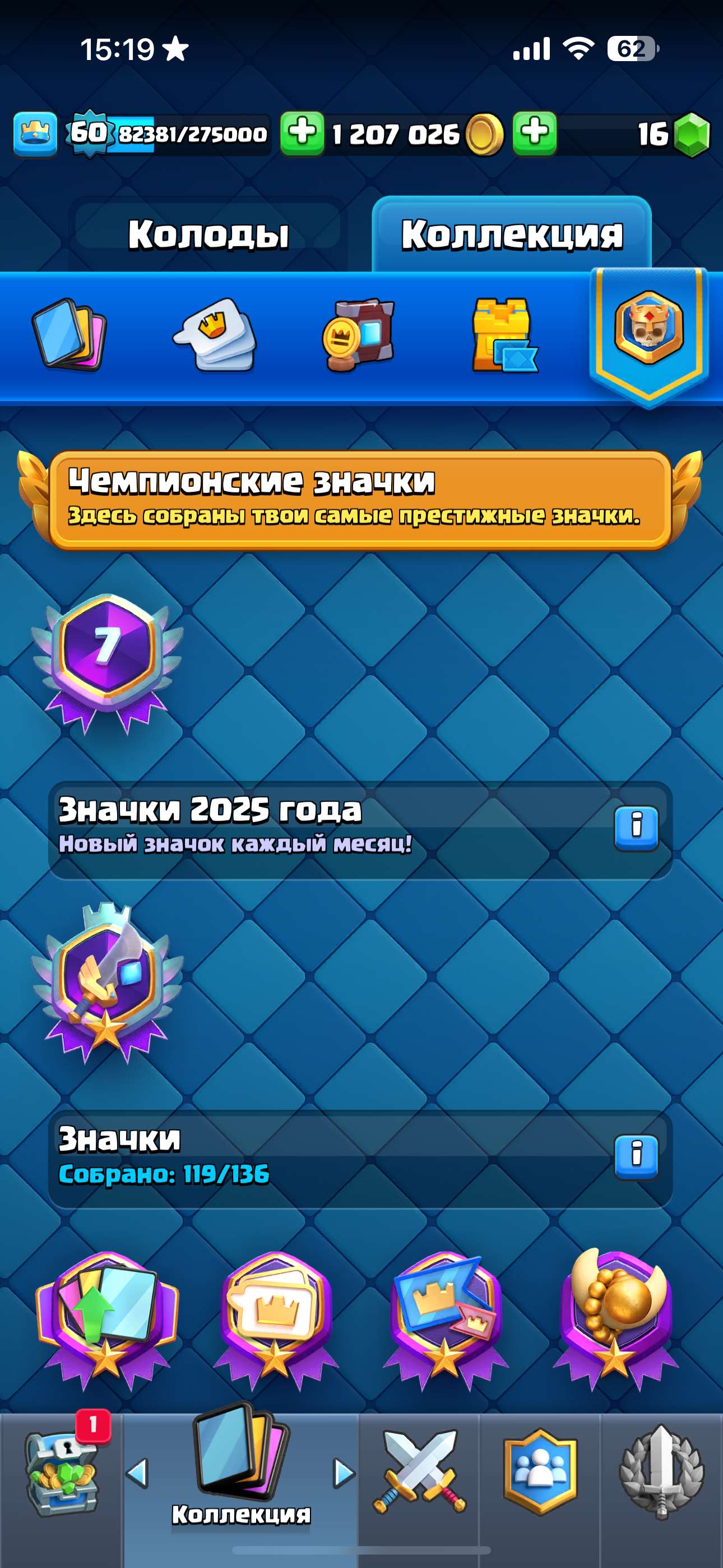Open the golden winged orb badge
Image resolution: width=723 pixels, height=1568 pixels.
click(615, 1315)
